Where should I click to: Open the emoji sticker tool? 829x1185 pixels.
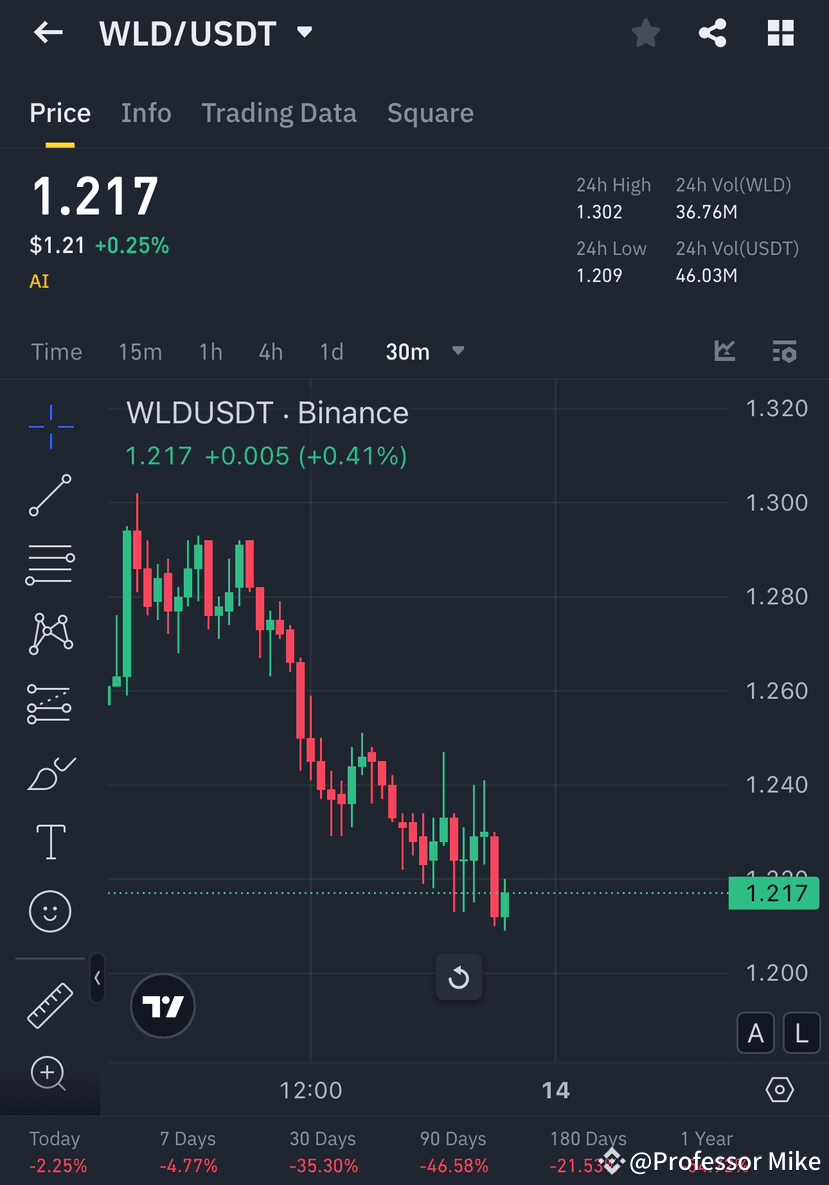(50, 911)
